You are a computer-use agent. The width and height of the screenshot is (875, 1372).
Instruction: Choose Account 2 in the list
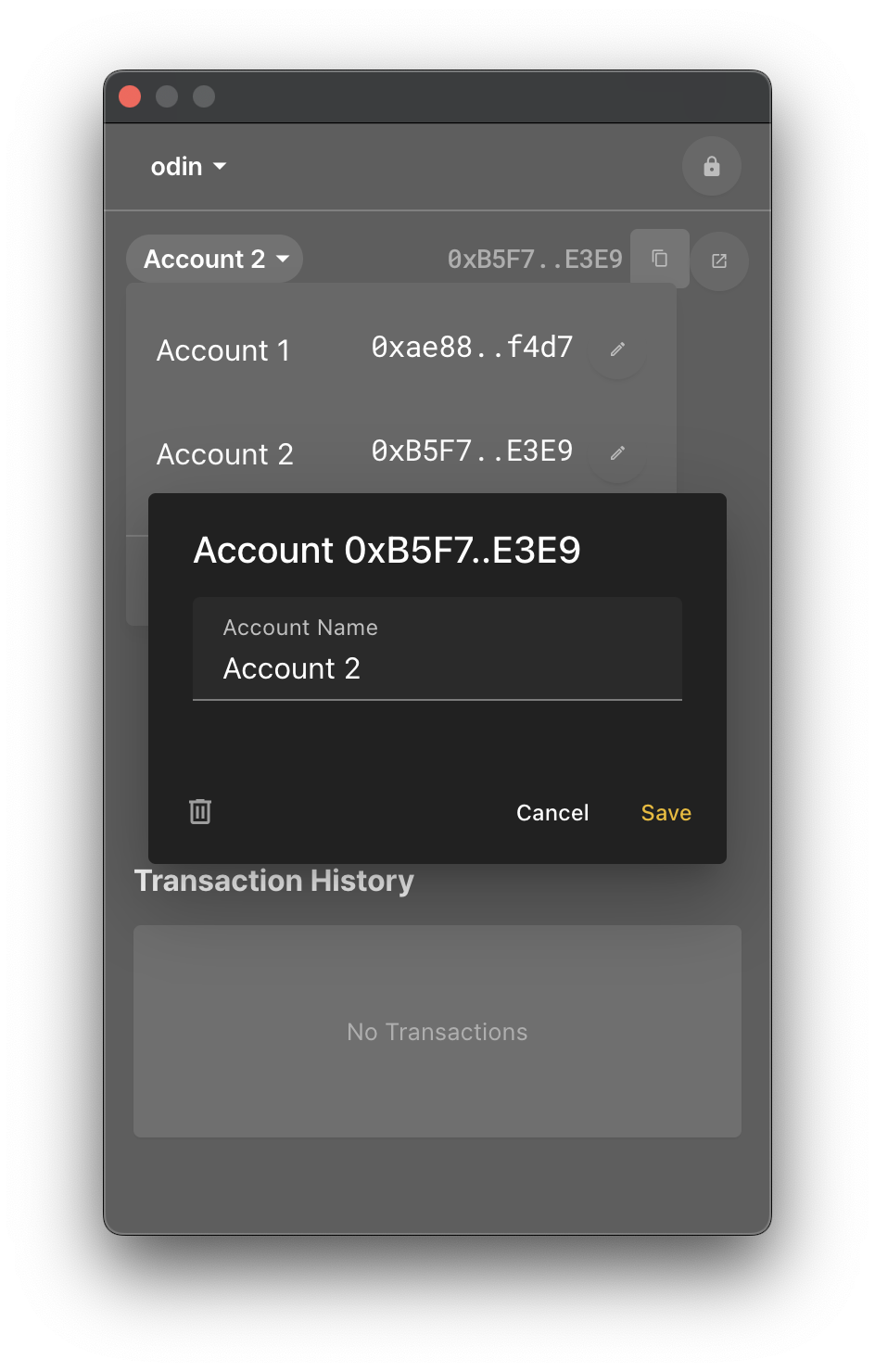pos(225,455)
